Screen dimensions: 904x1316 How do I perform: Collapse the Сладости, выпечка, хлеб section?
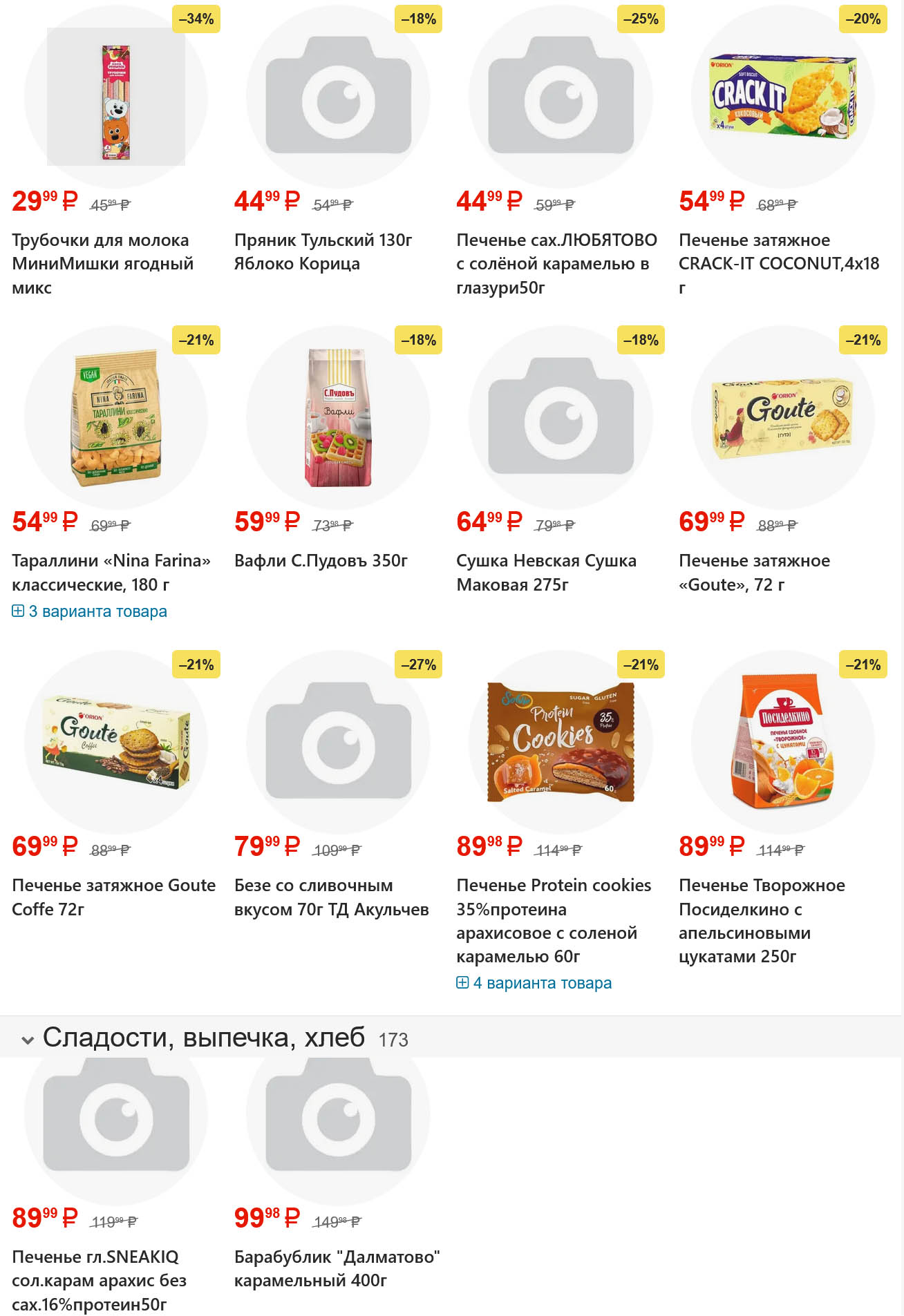(x=28, y=1039)
